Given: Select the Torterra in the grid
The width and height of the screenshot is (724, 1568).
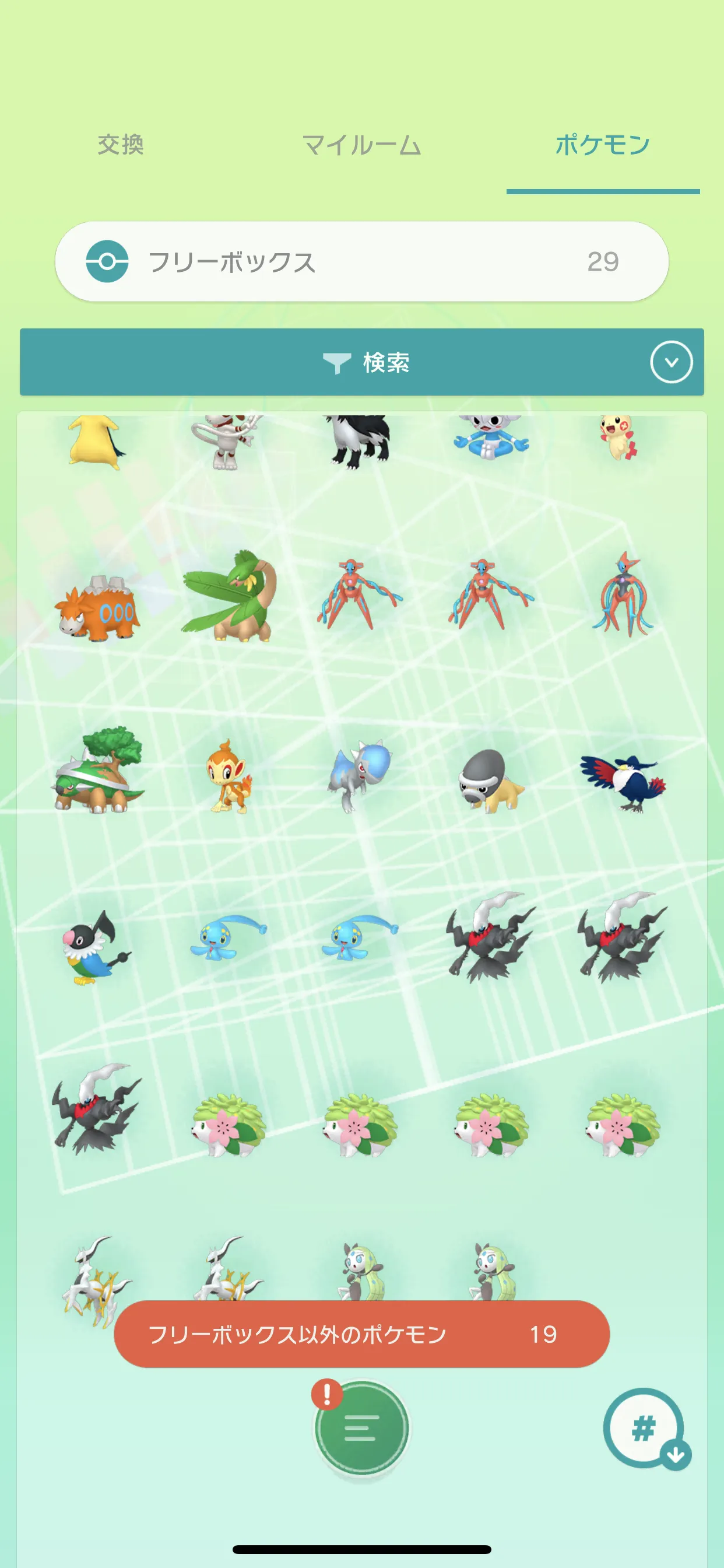Looking at the screenshot, I should pyautogui.click(x=97, y=770).
